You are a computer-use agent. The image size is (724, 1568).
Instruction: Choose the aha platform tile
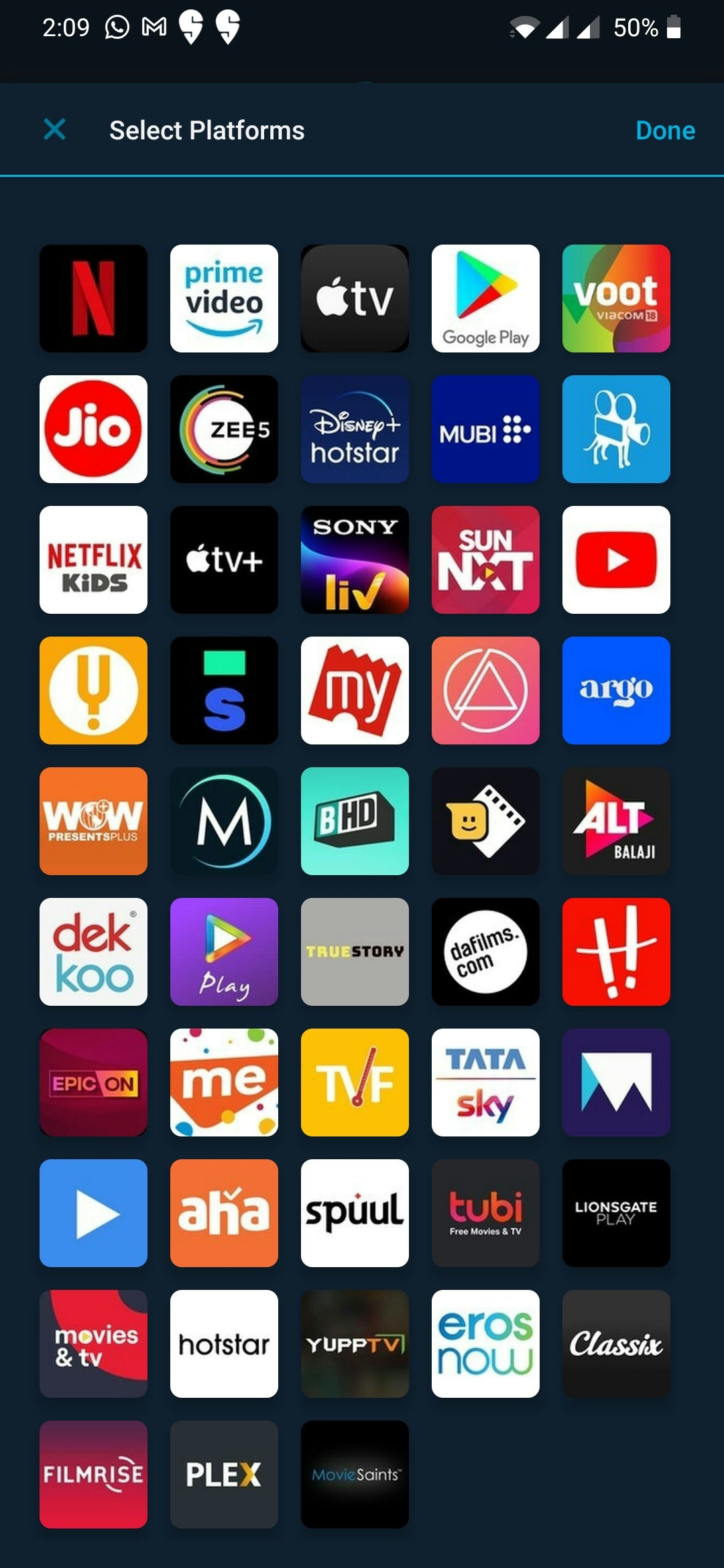[x=224, y=1213]
